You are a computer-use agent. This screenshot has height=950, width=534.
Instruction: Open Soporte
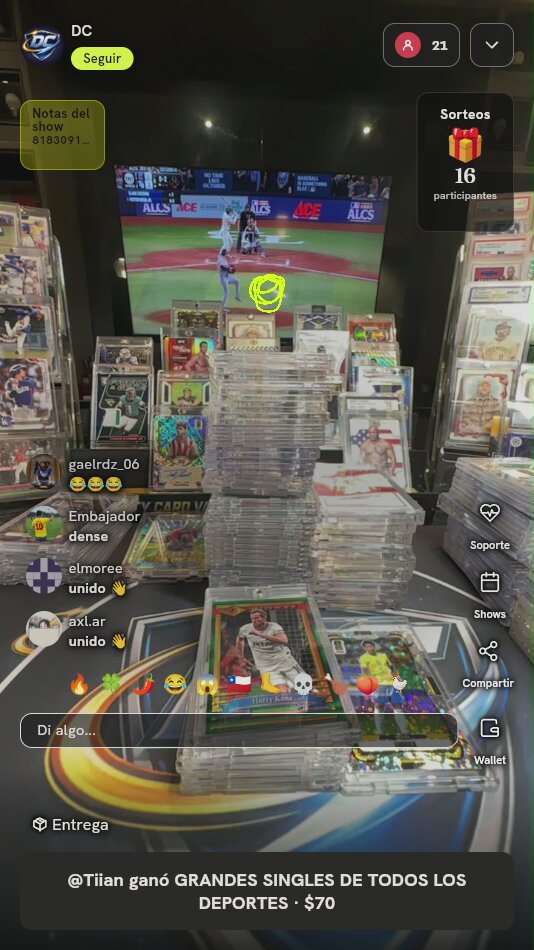pos(490,527)
